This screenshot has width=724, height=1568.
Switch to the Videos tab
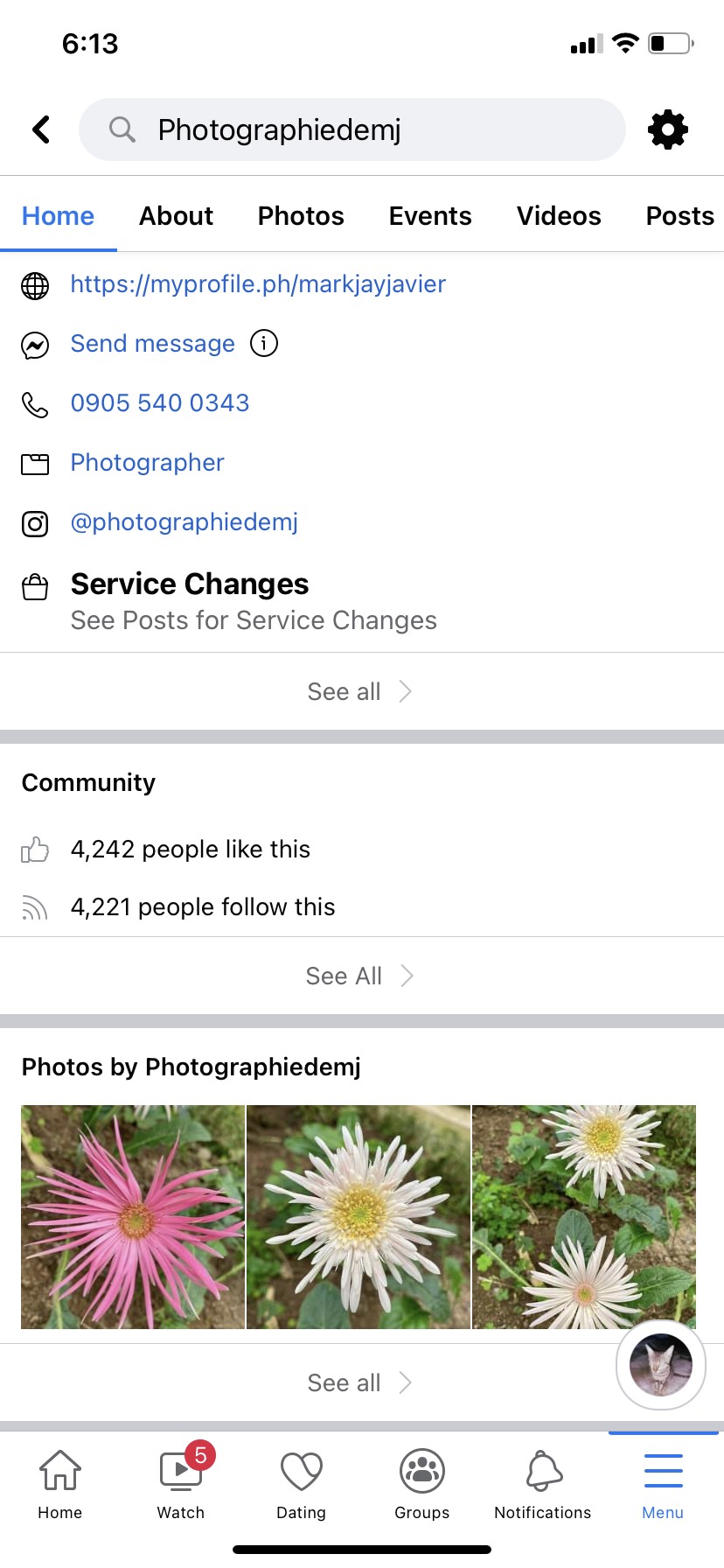tap(559, 216)
